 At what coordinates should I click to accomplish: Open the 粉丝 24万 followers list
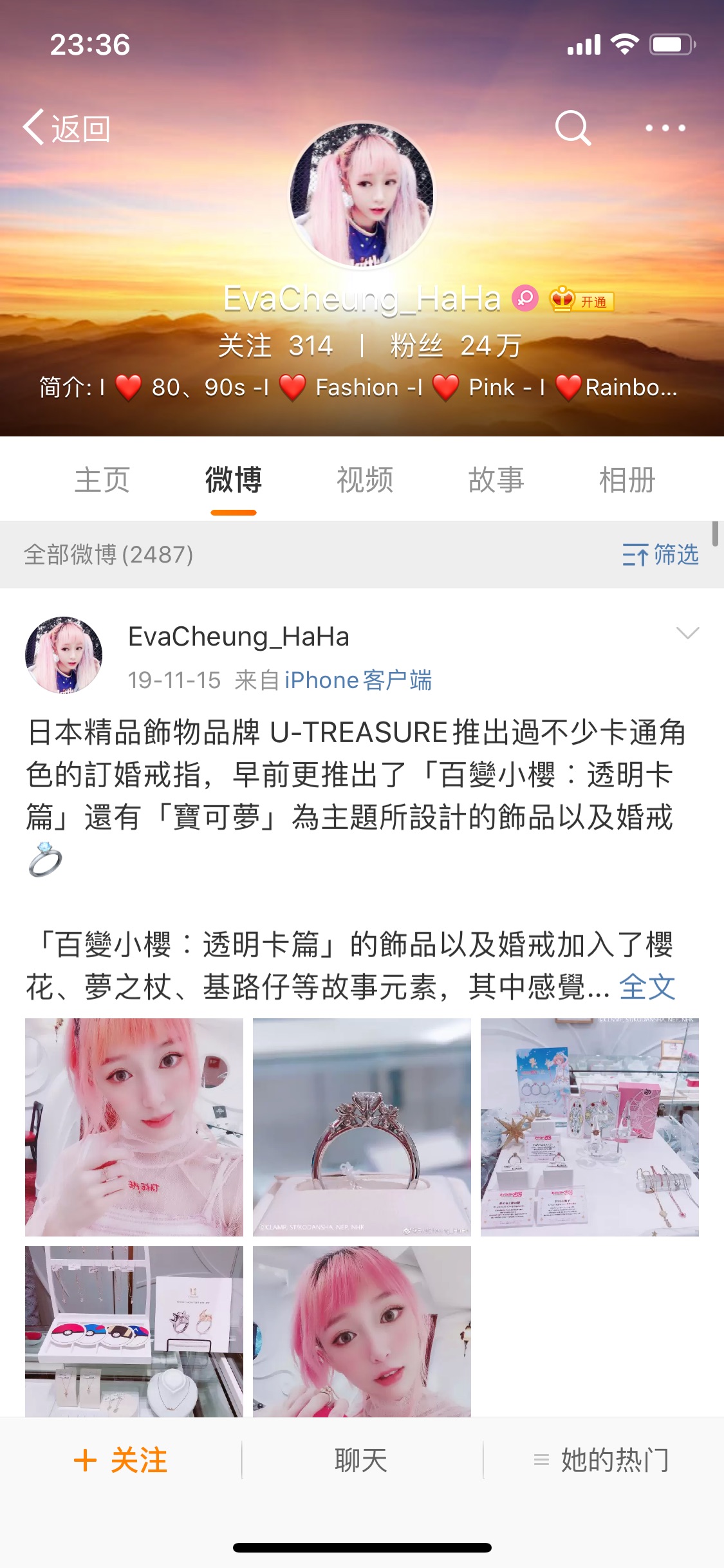coord(456,346)
